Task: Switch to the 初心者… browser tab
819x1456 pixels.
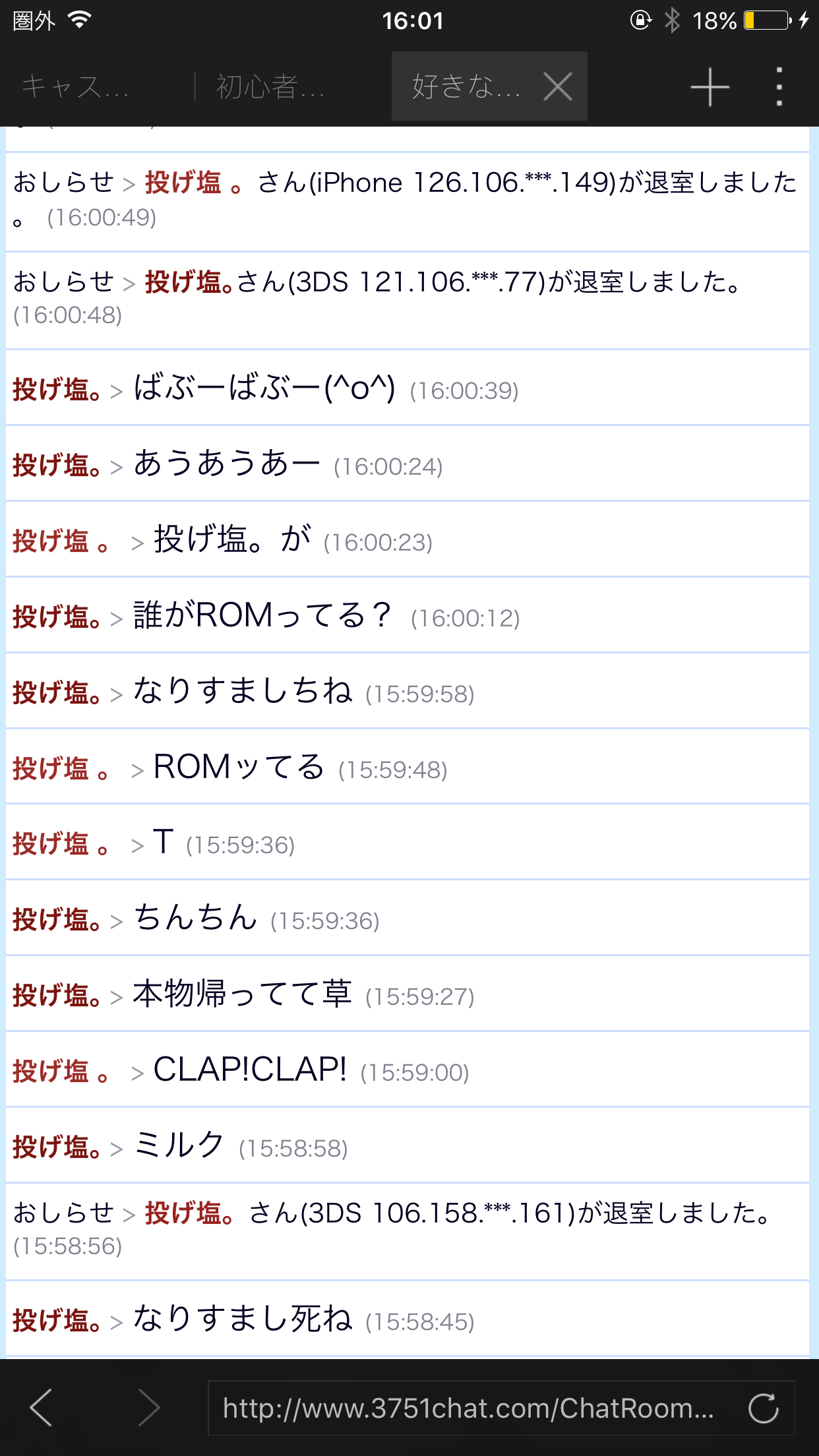Action: 270,87
